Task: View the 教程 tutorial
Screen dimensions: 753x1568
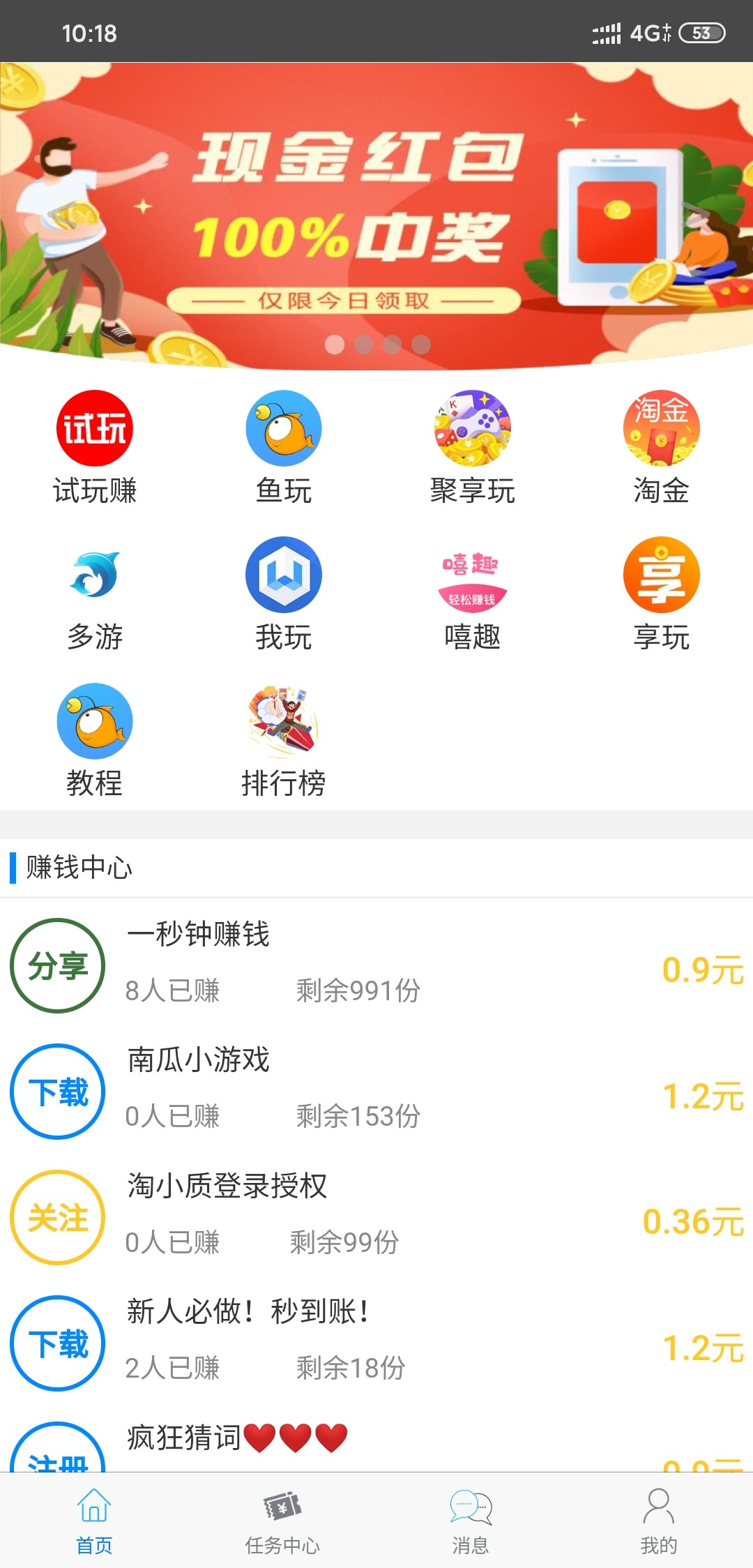Action: point(95,739)
